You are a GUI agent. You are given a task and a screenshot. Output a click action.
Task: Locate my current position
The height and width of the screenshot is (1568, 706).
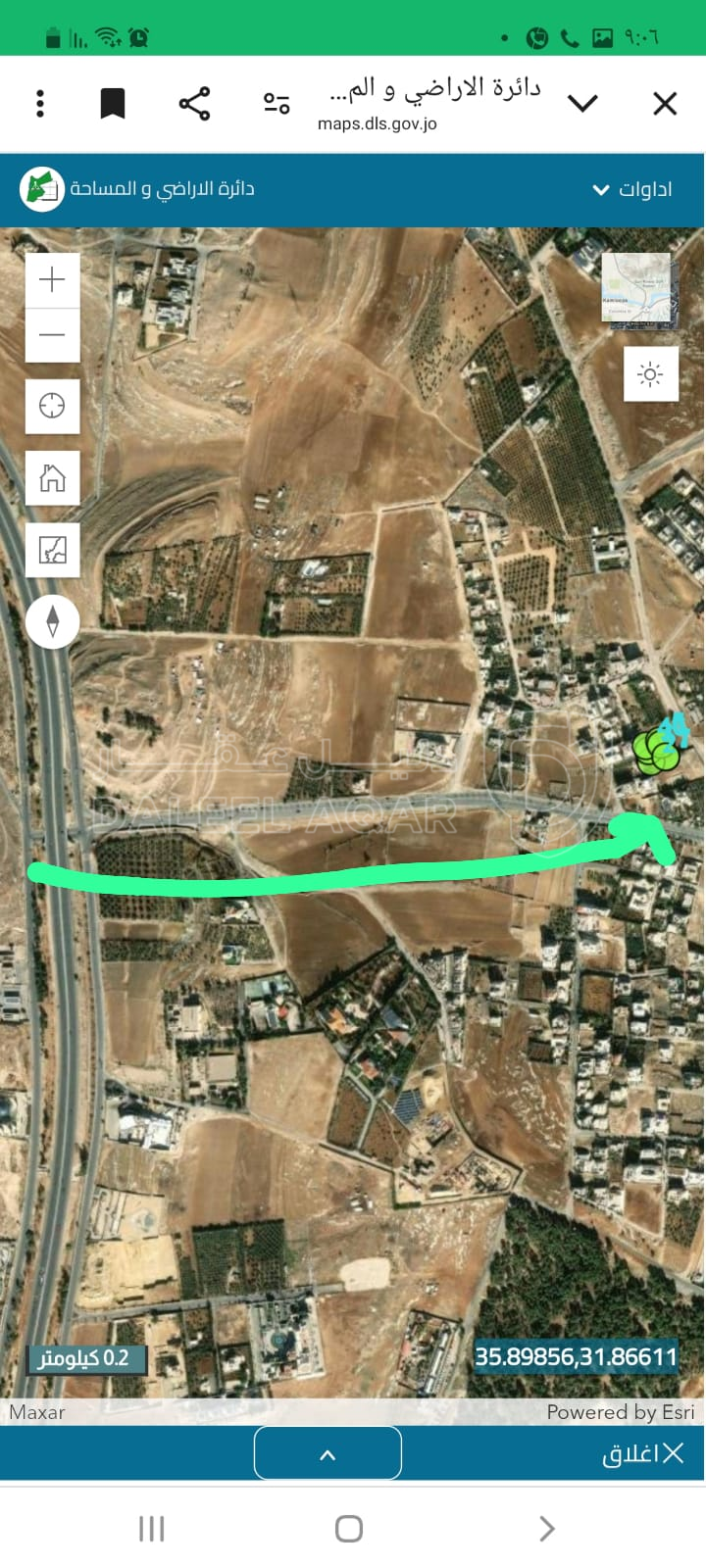click(52, 406)
